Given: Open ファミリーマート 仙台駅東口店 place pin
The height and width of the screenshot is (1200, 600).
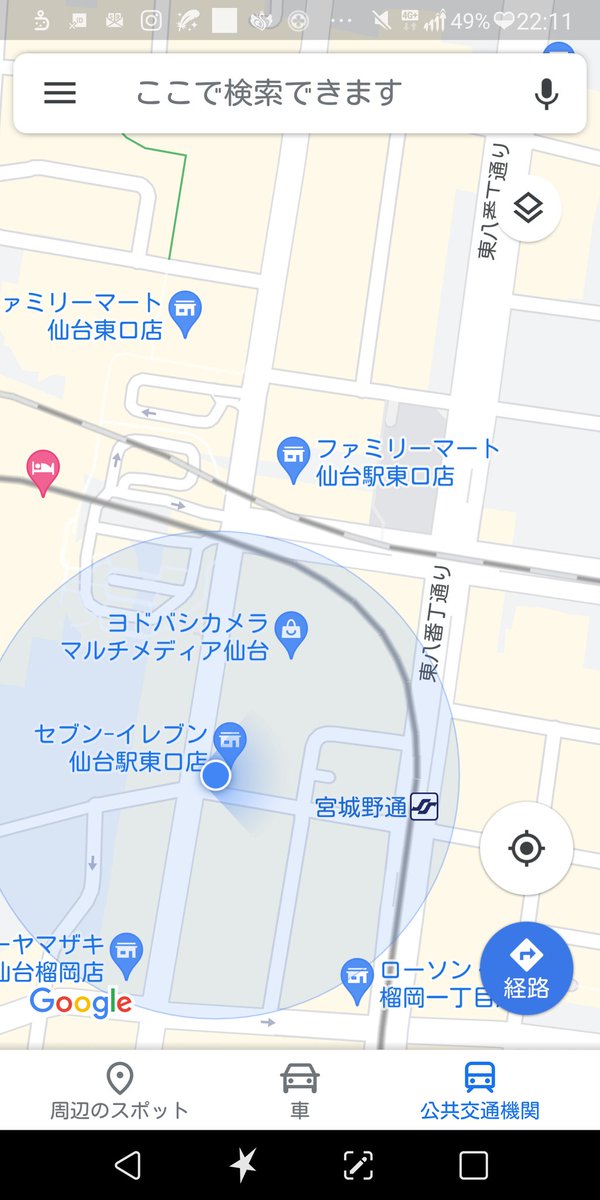Looking at the screenshot, I should point(293,460).
